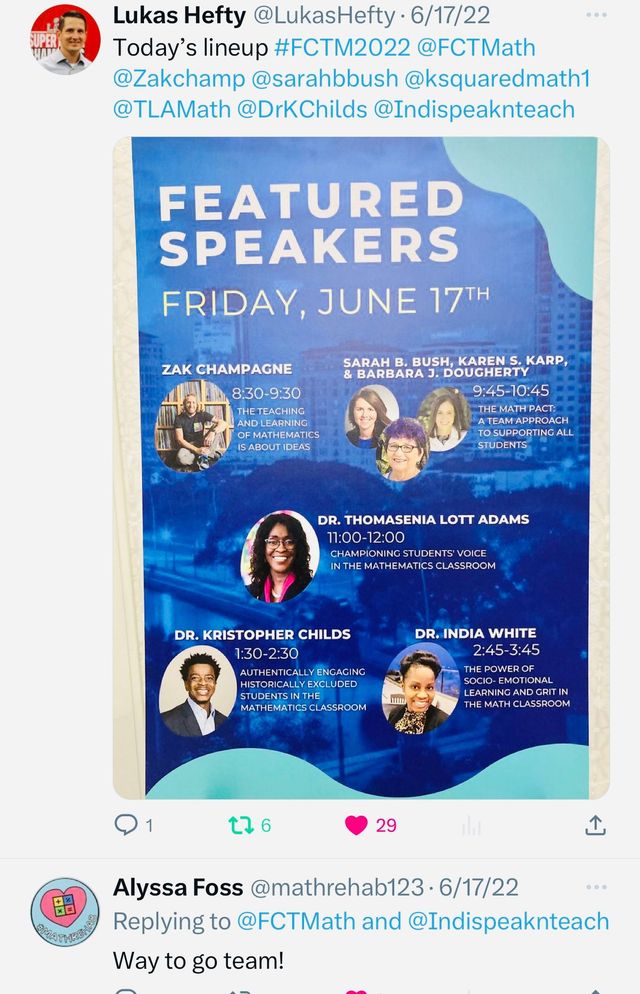Retweet Lukas Hefty's lineup tweet

(240, 825)
